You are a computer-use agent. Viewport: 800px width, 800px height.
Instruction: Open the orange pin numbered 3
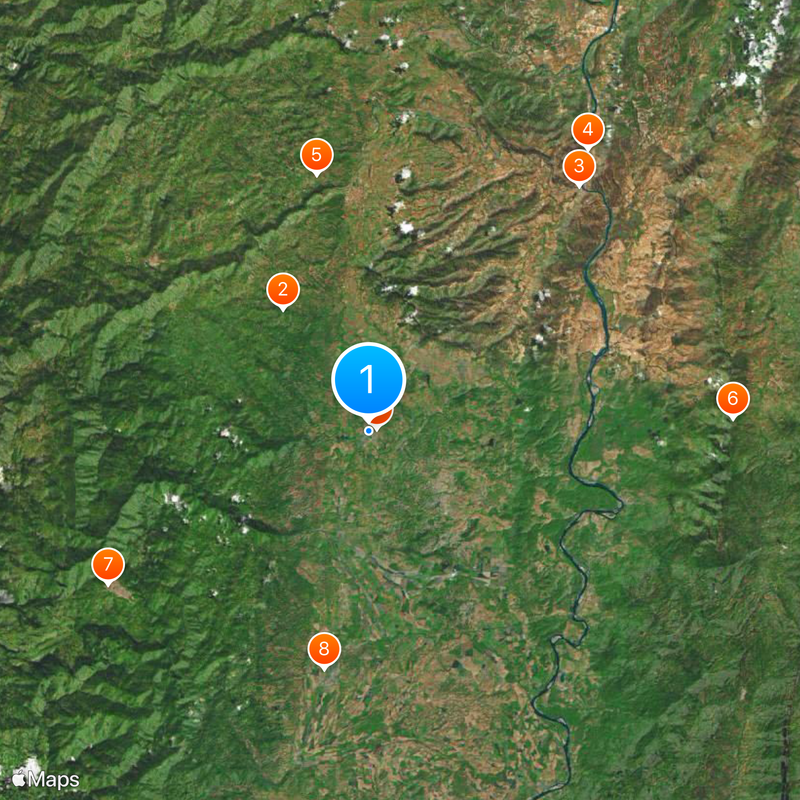click(579, 165)
